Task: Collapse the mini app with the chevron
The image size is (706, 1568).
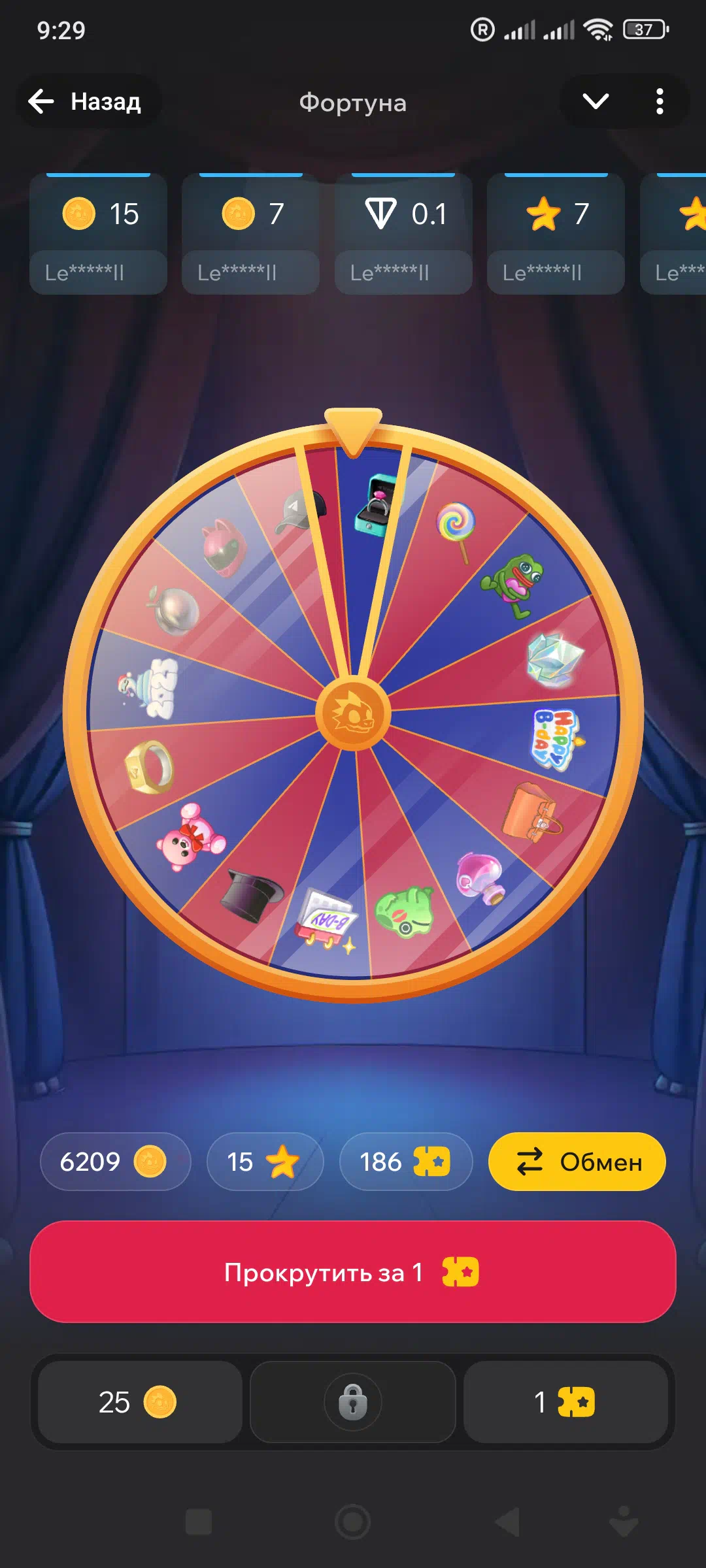Action: 596,102
